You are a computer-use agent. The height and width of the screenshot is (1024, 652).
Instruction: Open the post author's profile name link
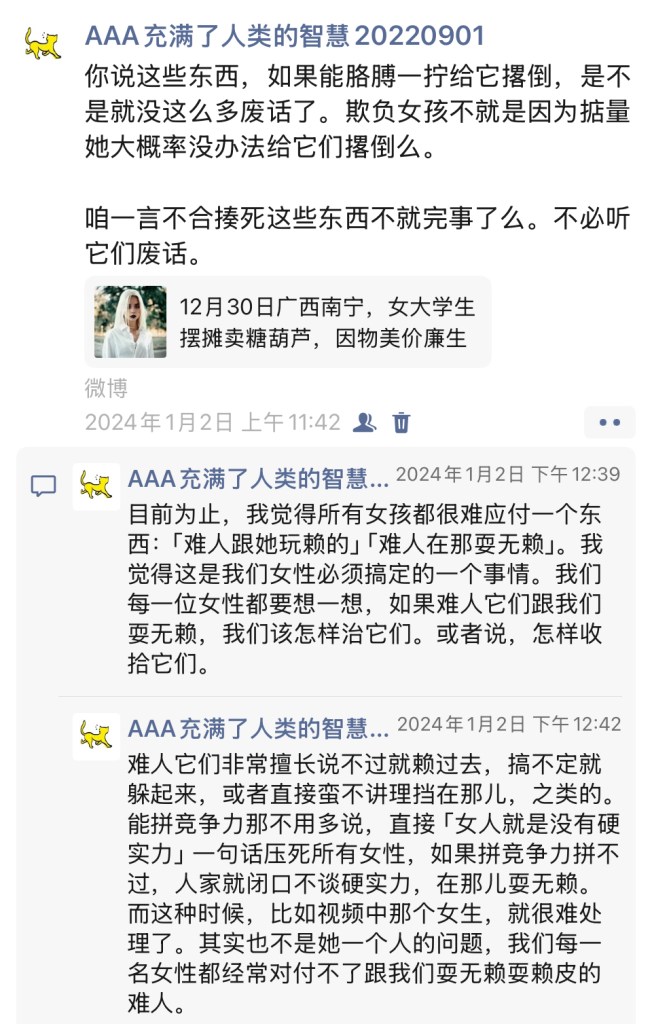pos(285,37)
